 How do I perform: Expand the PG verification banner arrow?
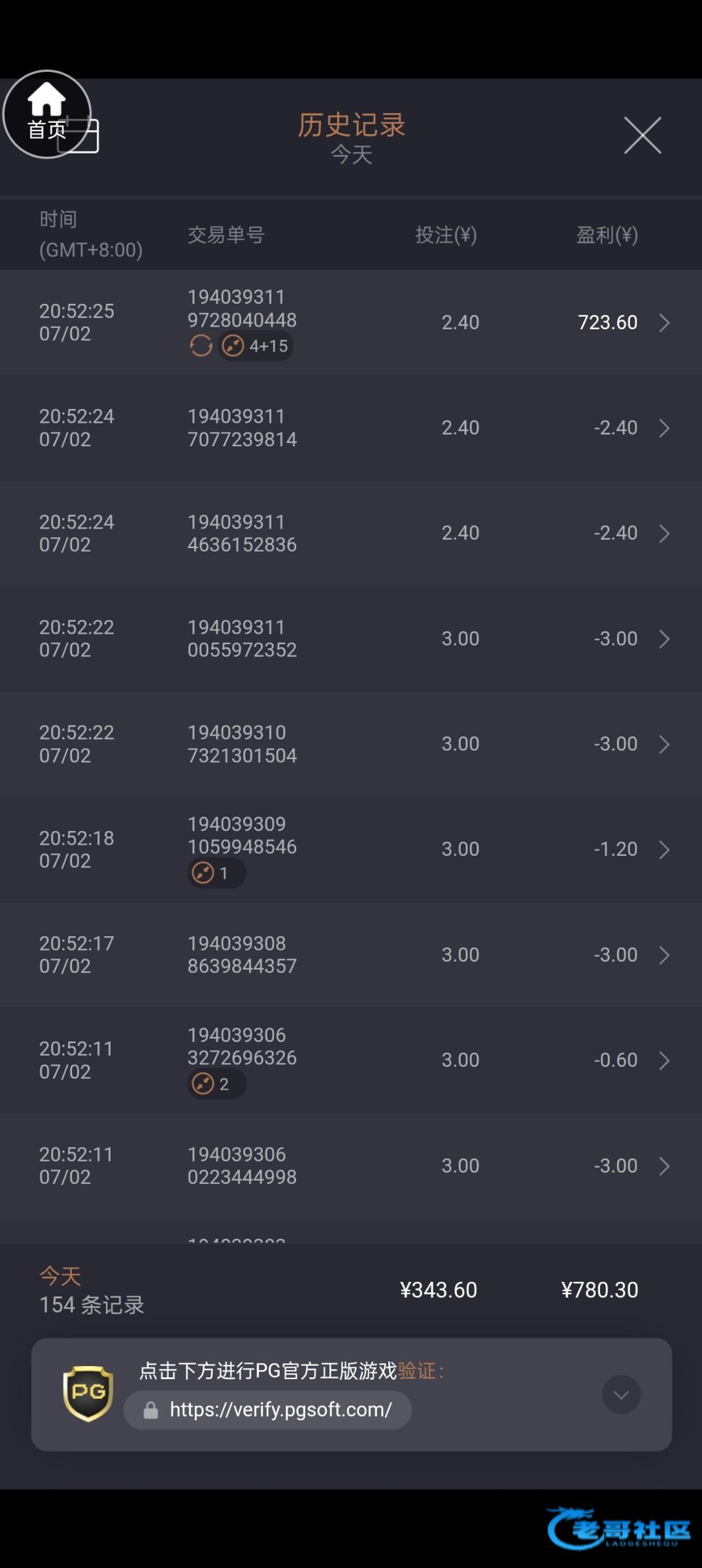click(621, 1395)
